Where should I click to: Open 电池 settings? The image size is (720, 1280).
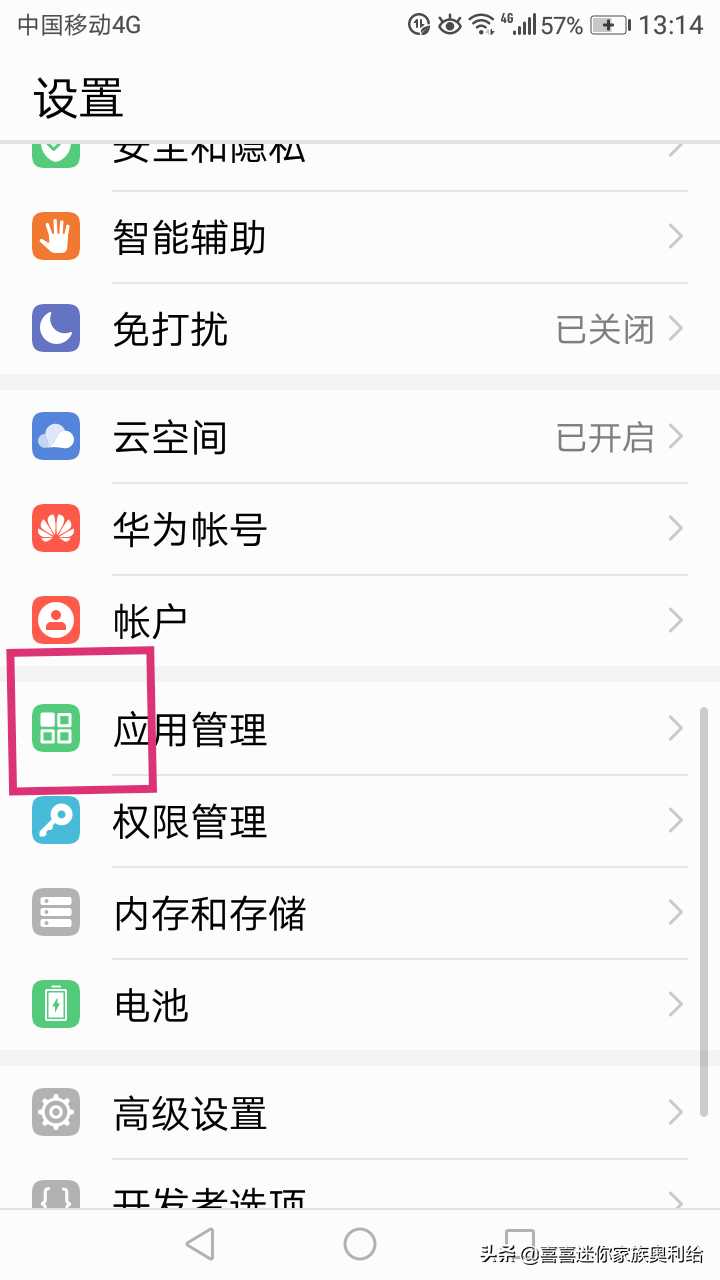pyautogui.click(x=360, y=1005)
